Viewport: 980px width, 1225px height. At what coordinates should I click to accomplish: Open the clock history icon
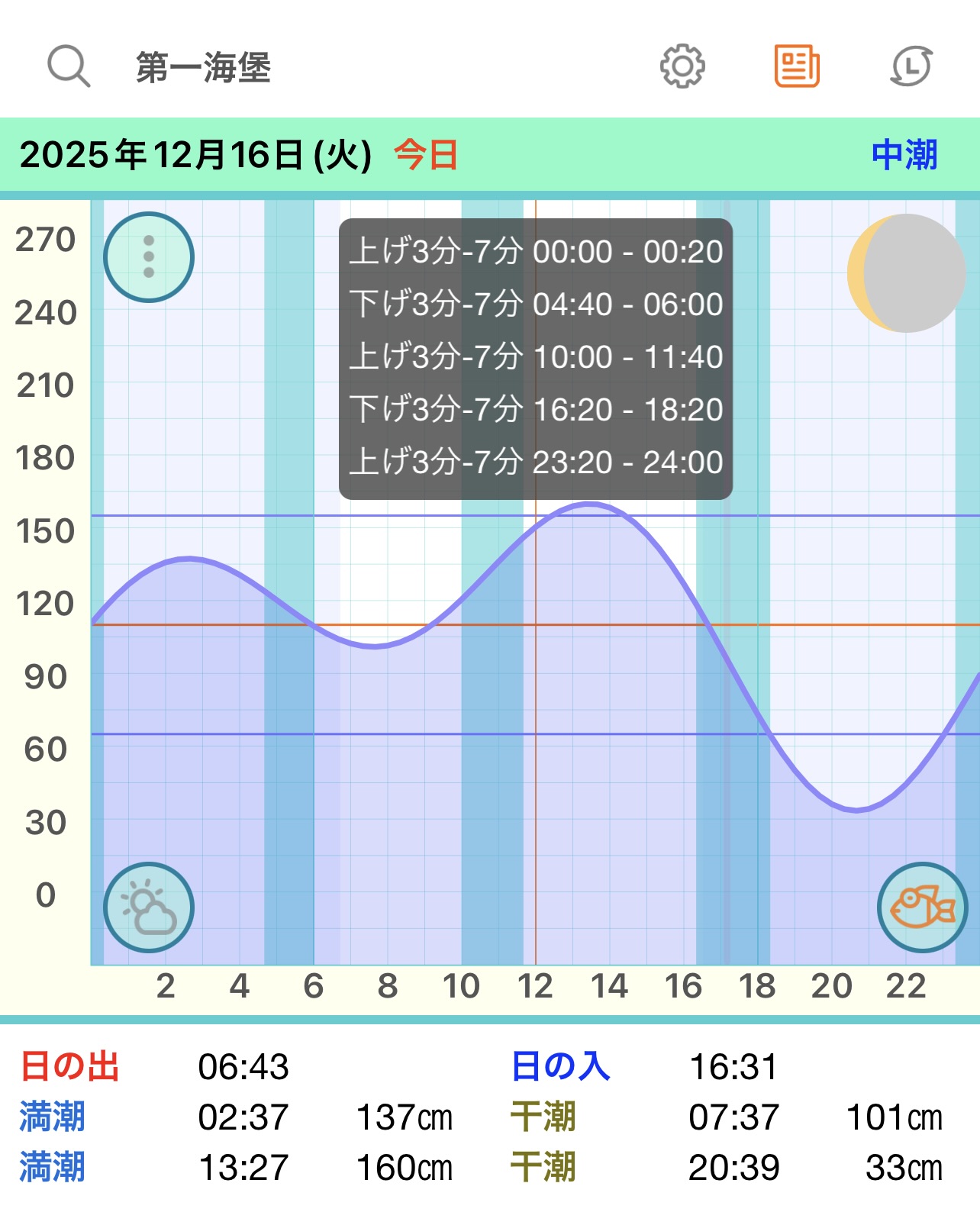[911, 66]
